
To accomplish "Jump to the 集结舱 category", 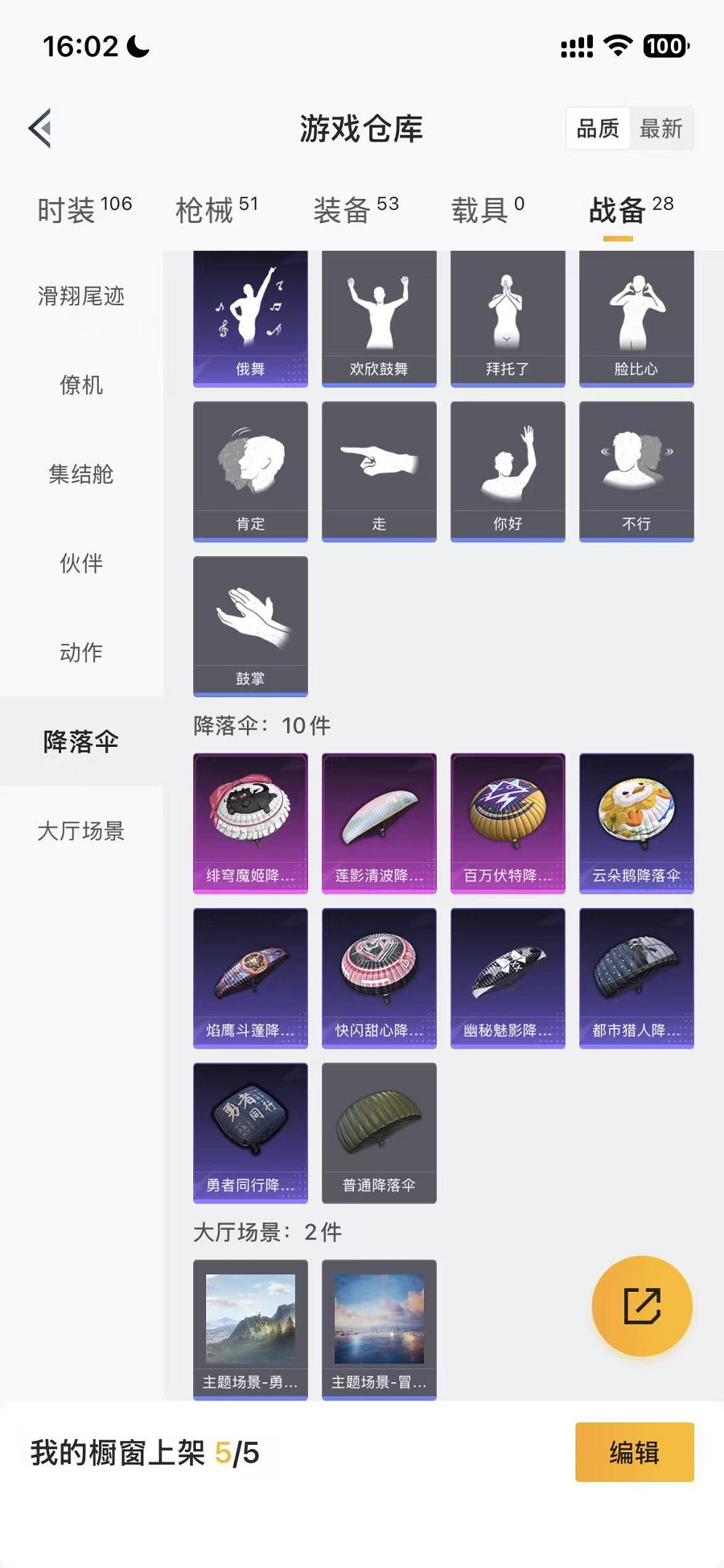I will [81, 474].
